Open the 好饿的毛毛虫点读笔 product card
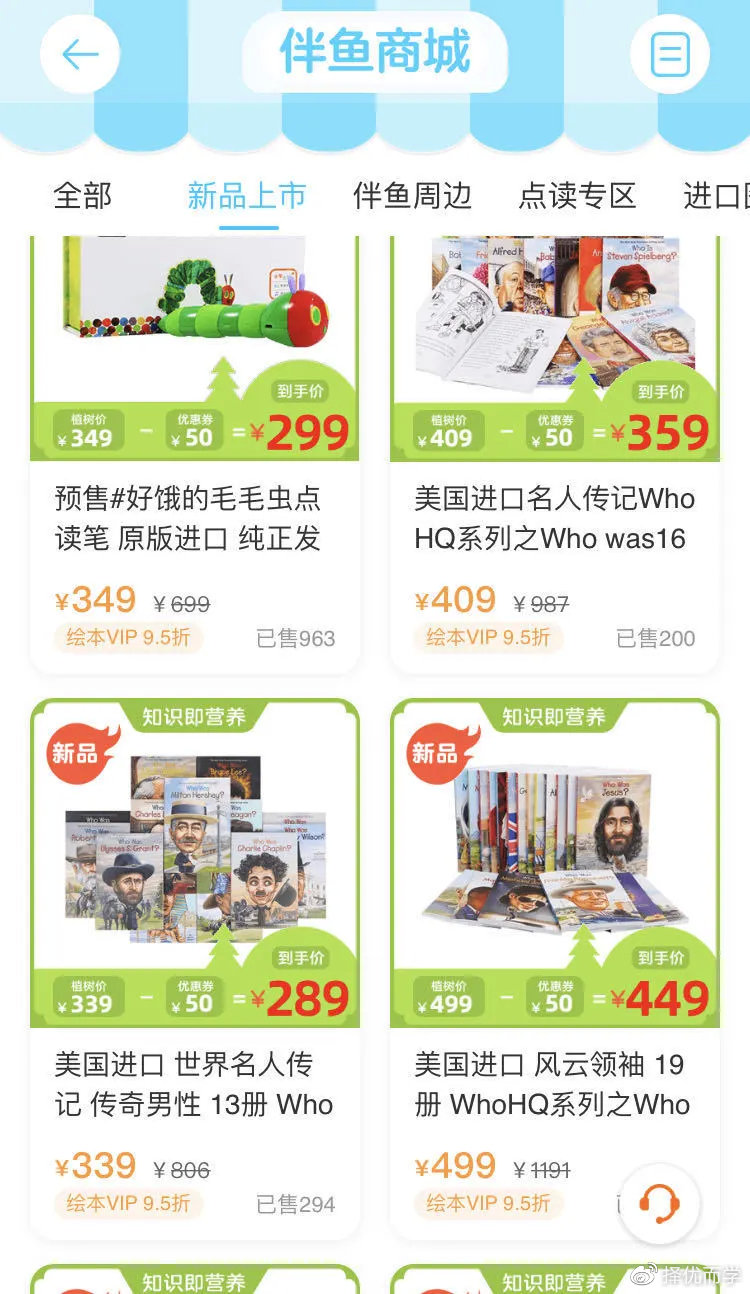The width and height of the screenshot is (750, 1294). point(195,450)
